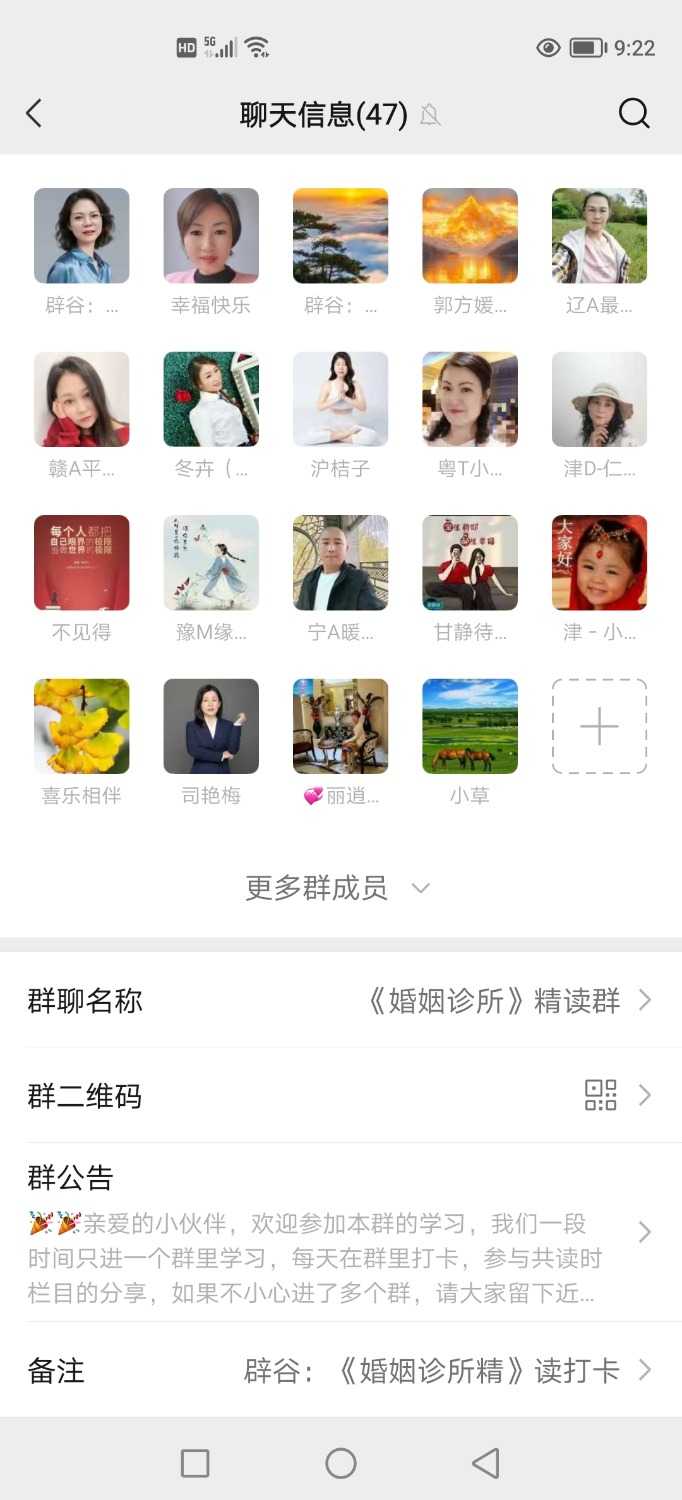The height and width of the screenshot is (1500, 682).
Task: View 郭方媛's member profile
Action: (470, 236)
